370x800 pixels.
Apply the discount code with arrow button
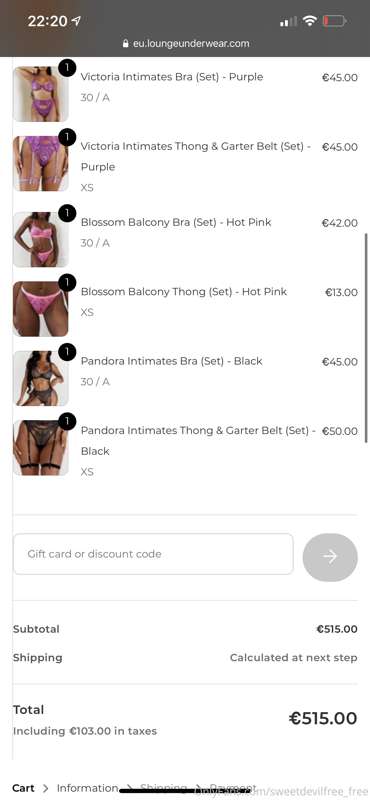pyautogui.click(x=330, y=557)
